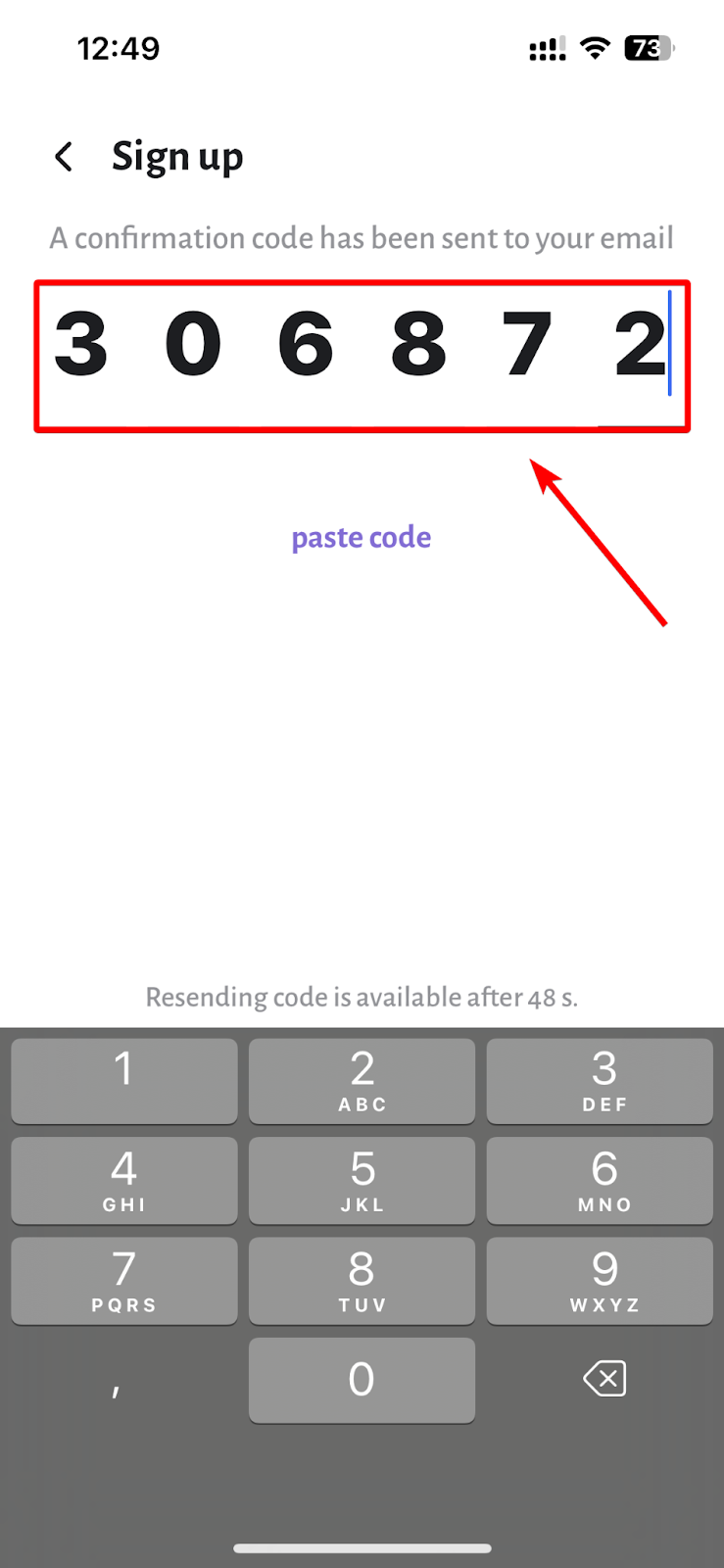
Task: Delete the last digit with backspace
Action: coord(604,1379)
